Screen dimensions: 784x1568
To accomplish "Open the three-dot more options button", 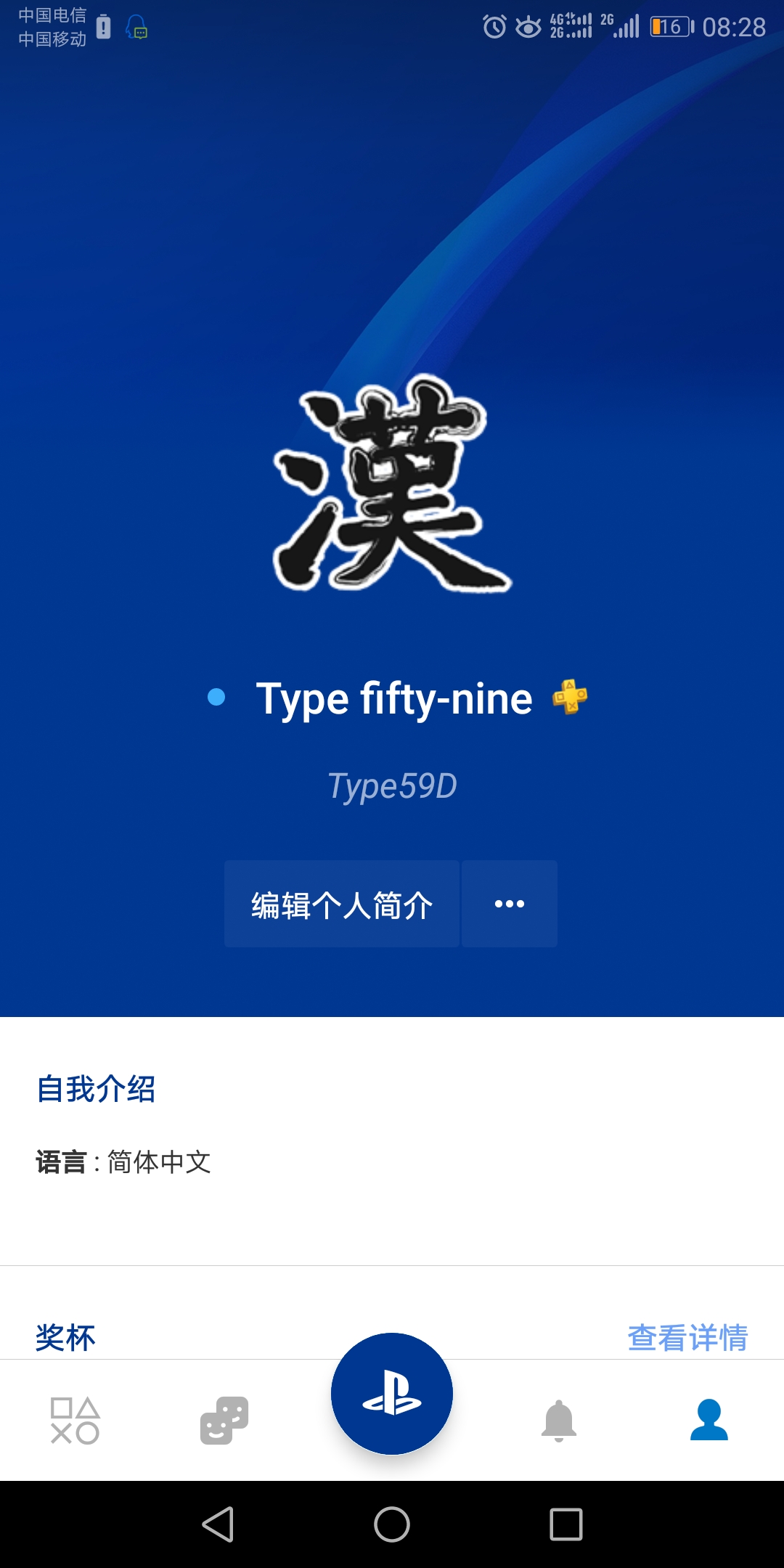I will pos(510,905).
